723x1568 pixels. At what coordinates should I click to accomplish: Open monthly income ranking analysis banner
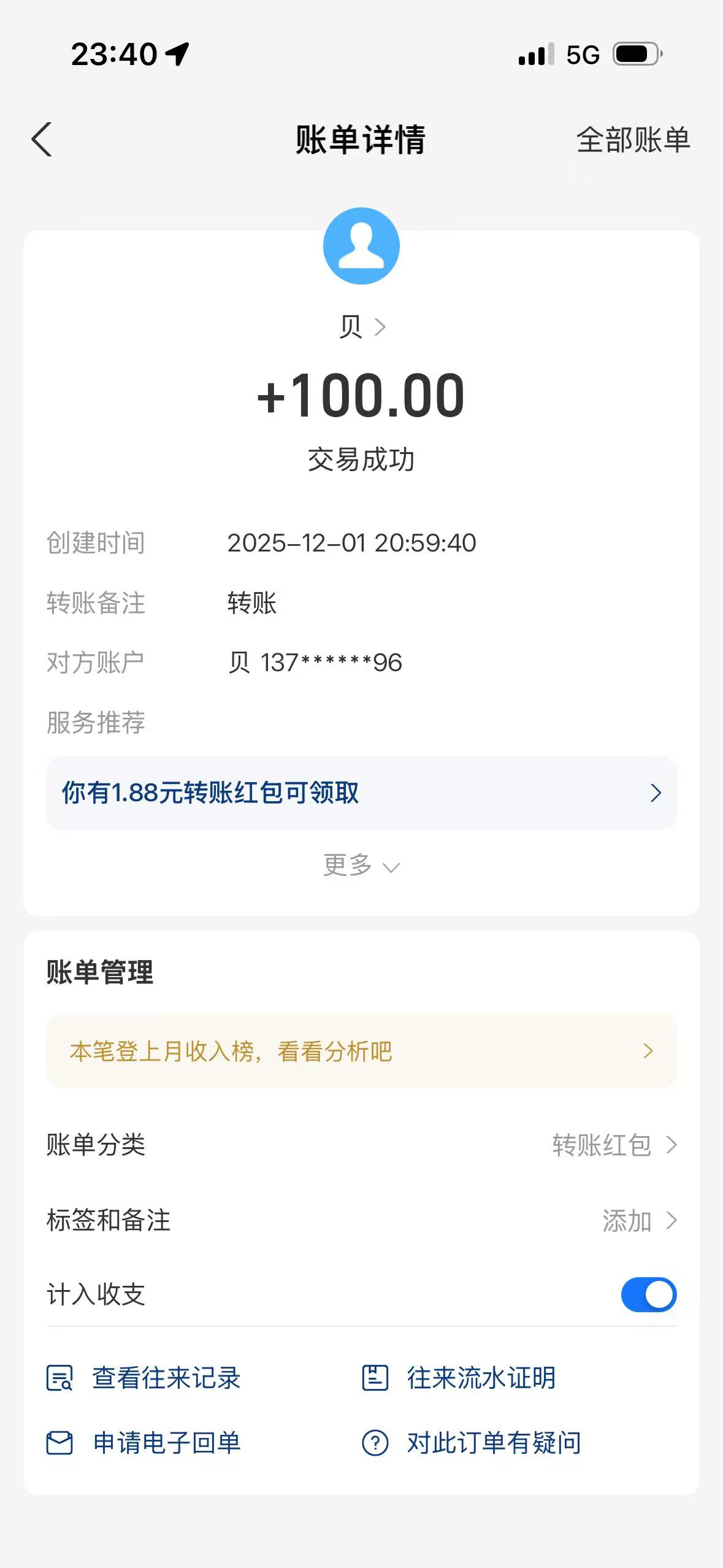(x=361, y=1052)
